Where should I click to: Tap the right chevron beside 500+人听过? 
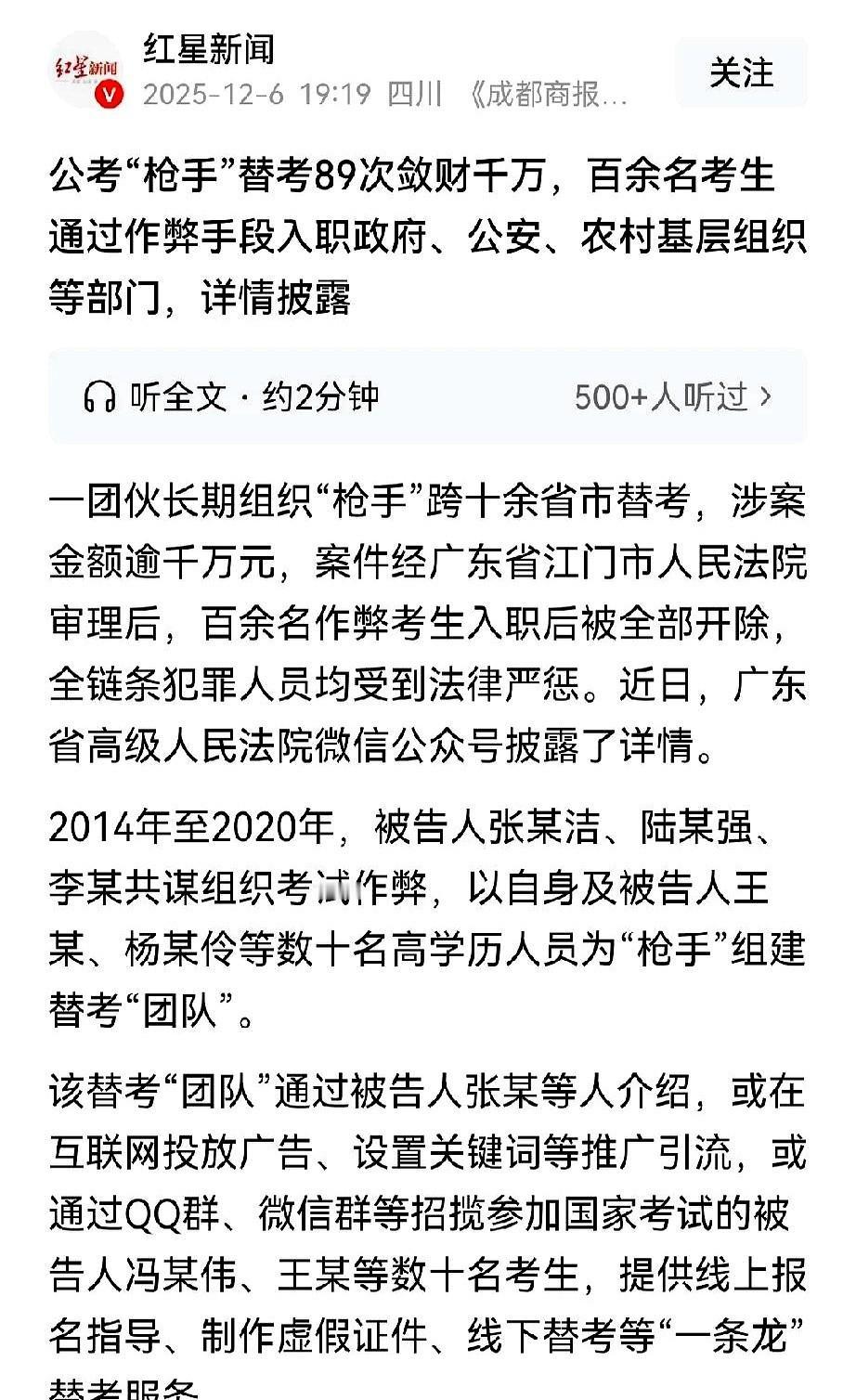point(765,395)
